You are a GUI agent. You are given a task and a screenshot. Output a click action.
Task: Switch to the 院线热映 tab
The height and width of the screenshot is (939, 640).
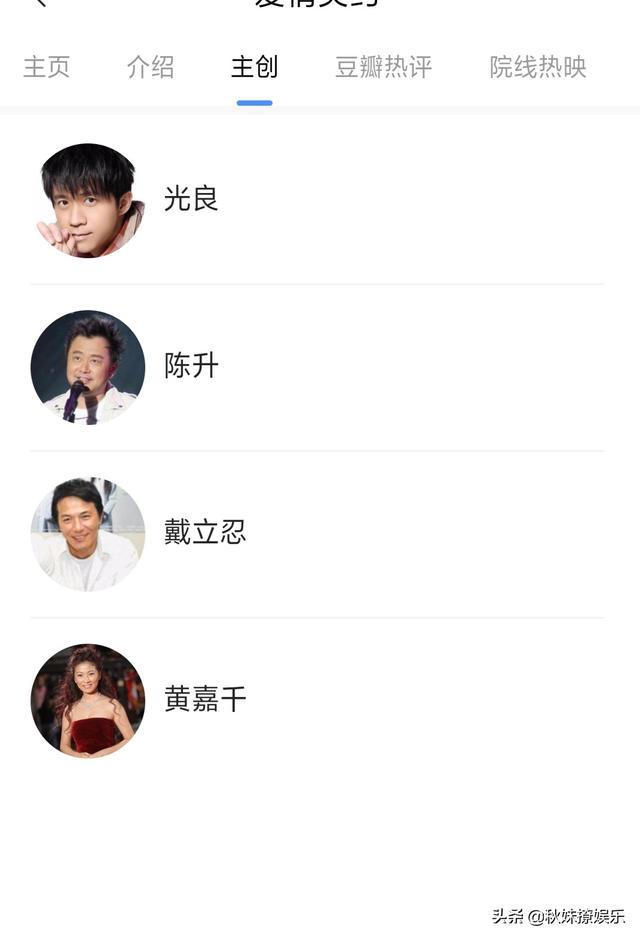pos(537,67)
